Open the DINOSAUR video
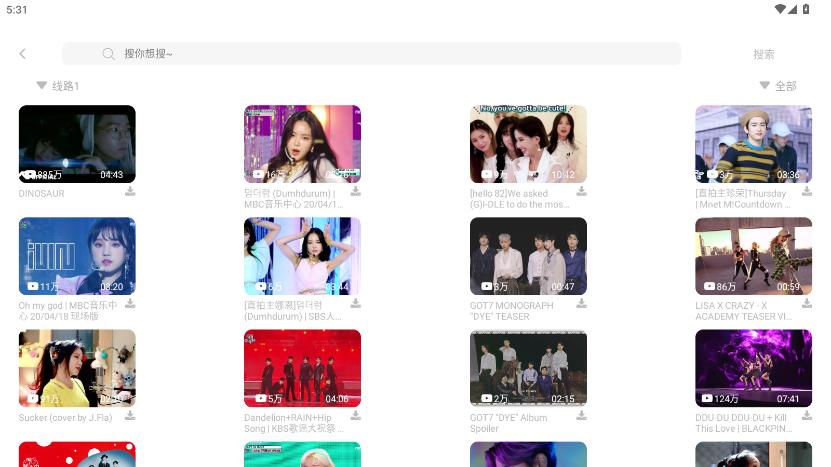The image size is (831, 467). [77, 144]
